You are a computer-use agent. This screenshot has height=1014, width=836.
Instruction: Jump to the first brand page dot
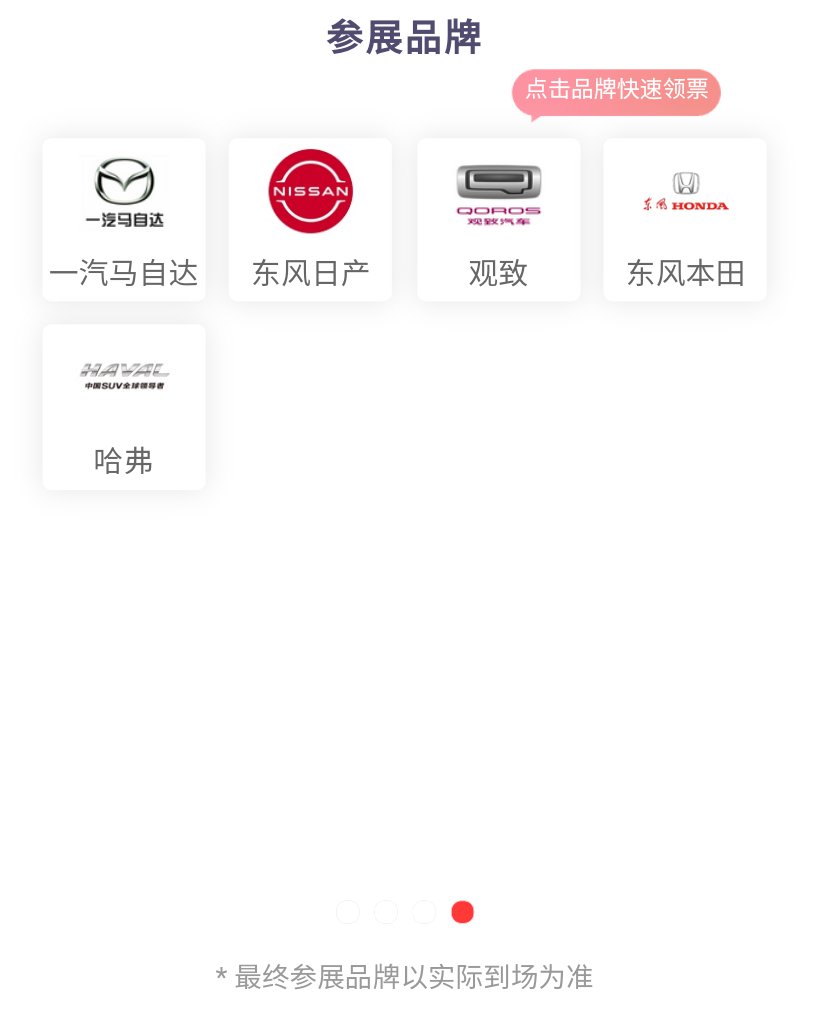348,912
